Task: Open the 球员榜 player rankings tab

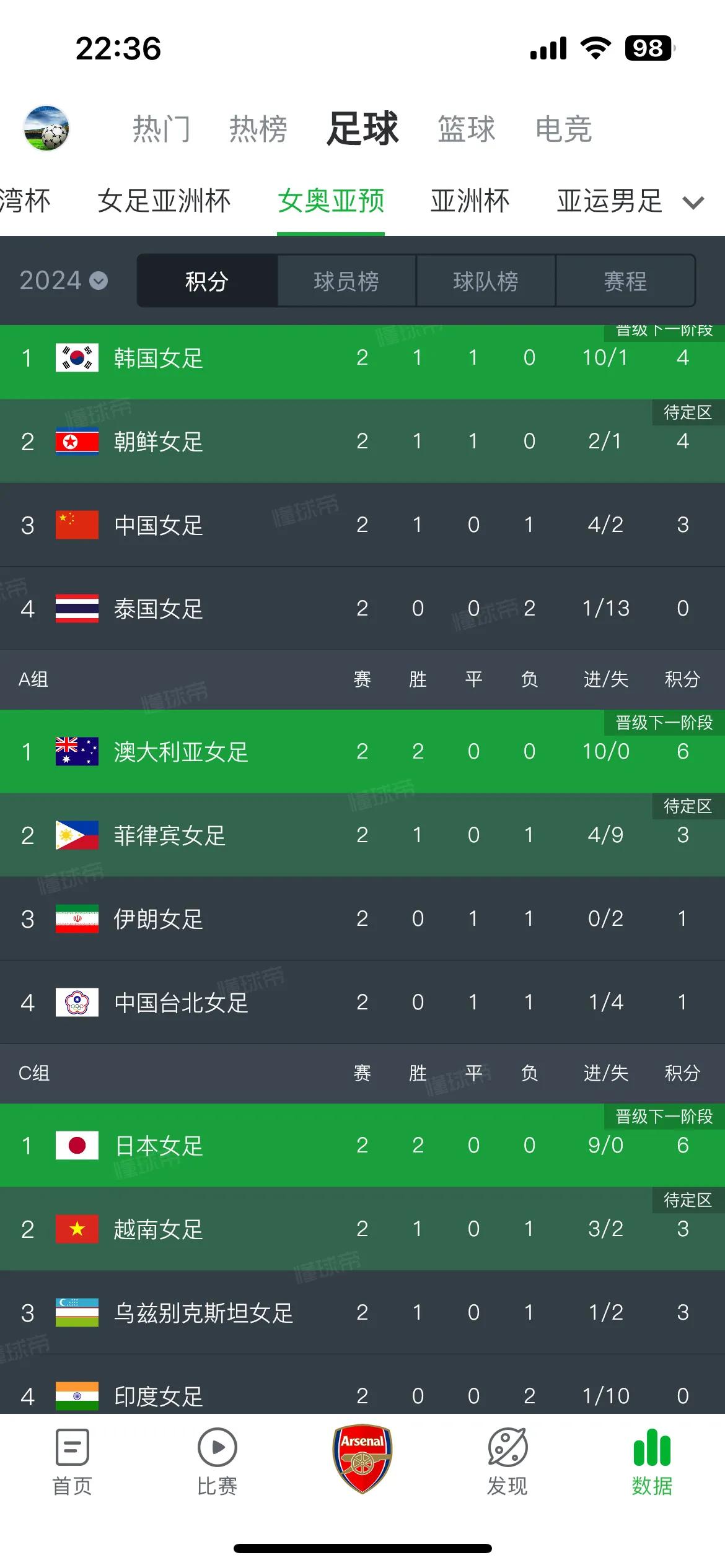Action: [x=347, y=281]
